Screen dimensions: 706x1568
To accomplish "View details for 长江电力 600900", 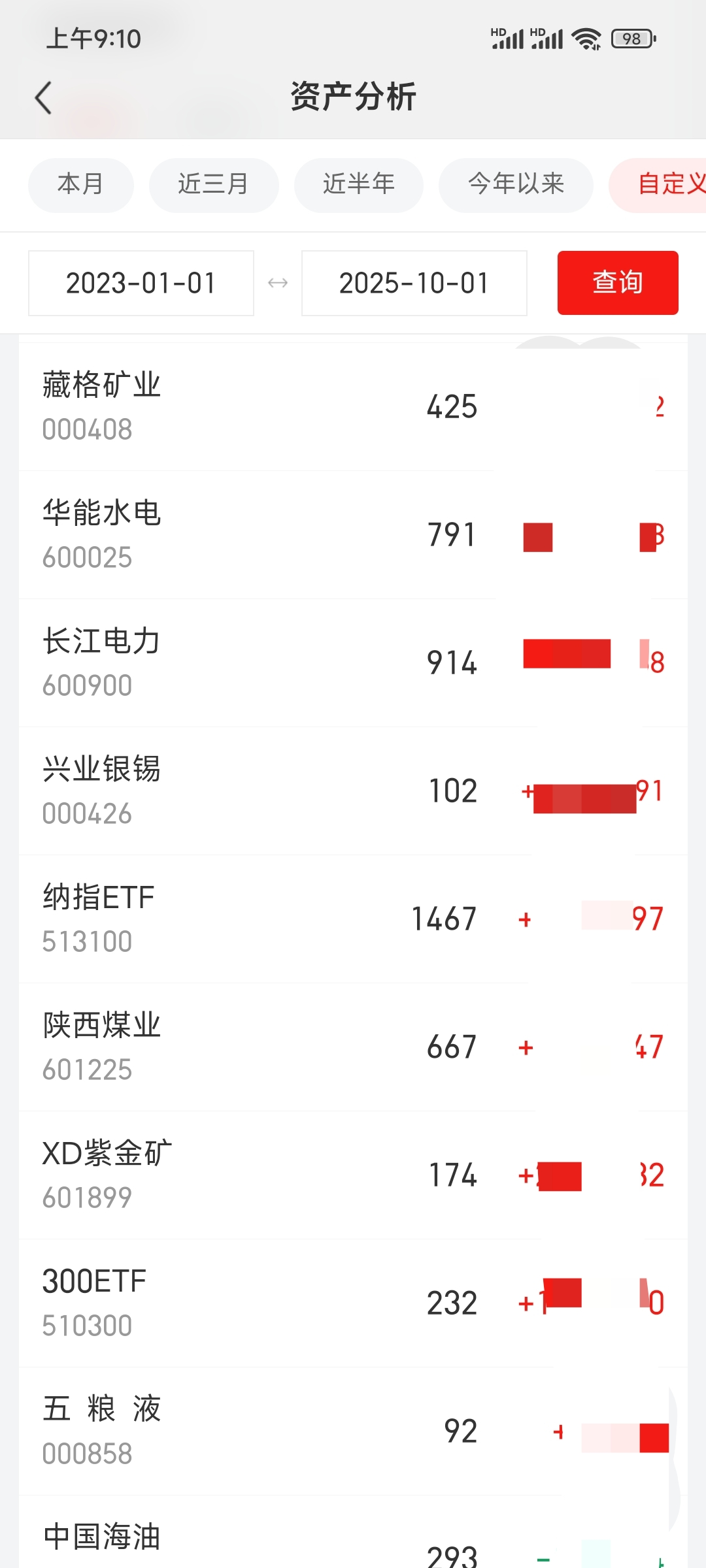I will [x=261, y=662].
